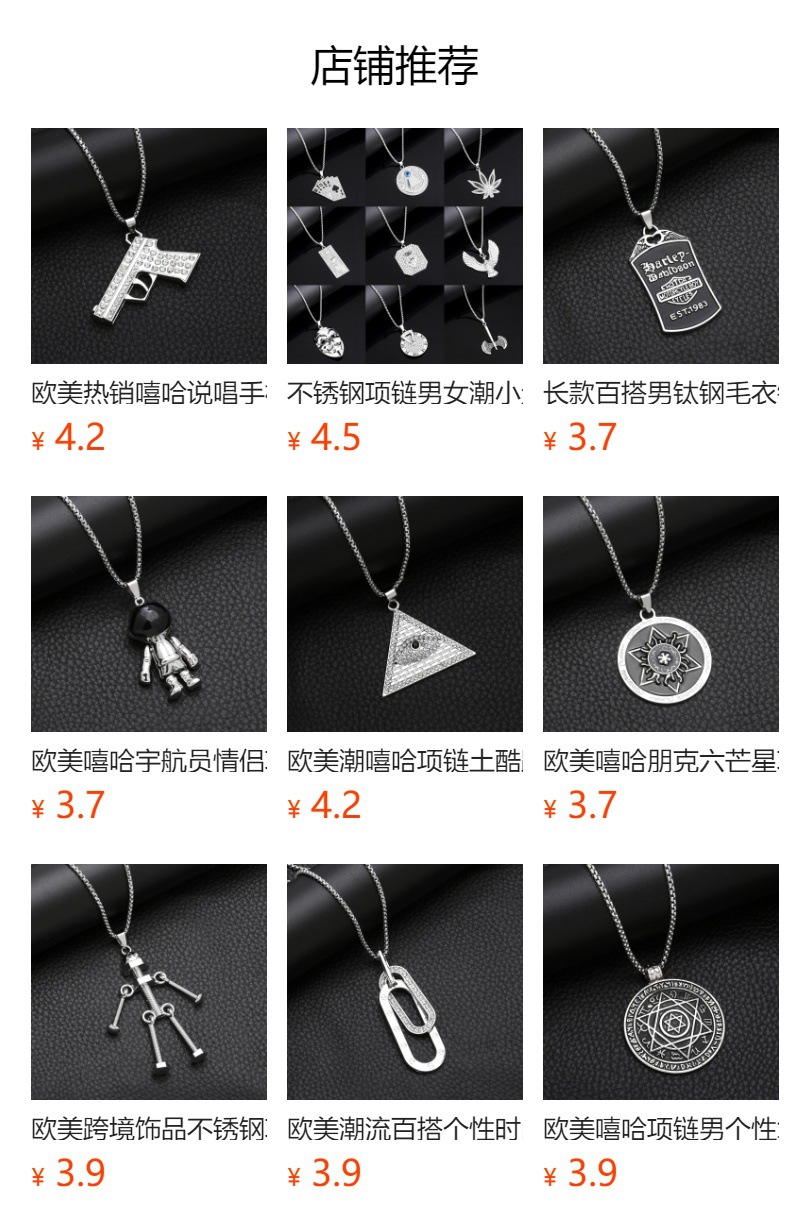This screenshot has width=790, height=1232.
Task: Open the 欧美跨境饰品不锈钢 screw robot necklace
Action: (149, 982)
